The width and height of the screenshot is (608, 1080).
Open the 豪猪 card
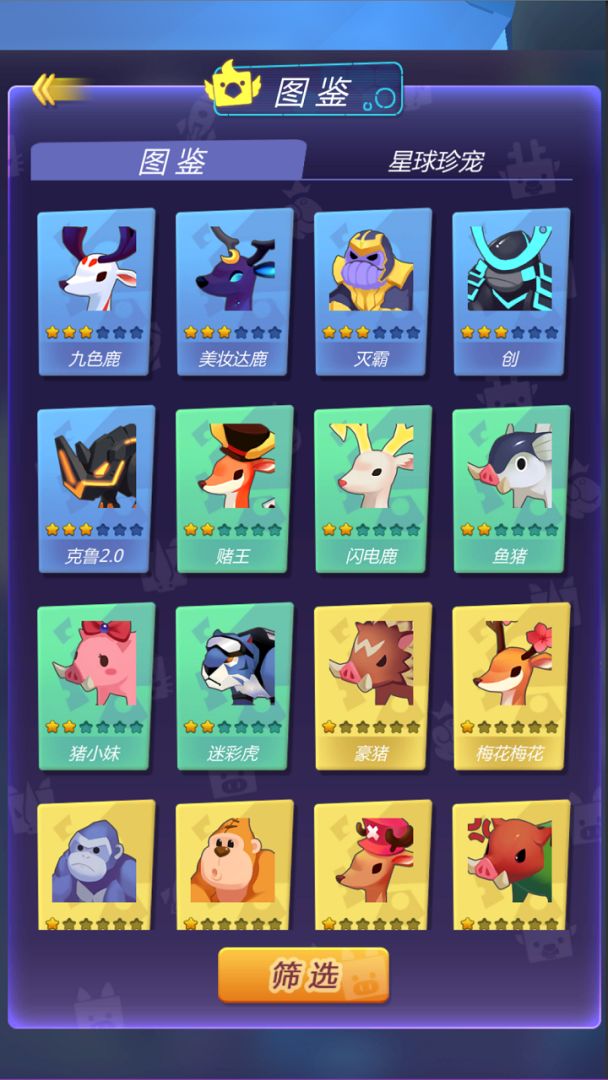pyautogui.click(x=371, y=685)
